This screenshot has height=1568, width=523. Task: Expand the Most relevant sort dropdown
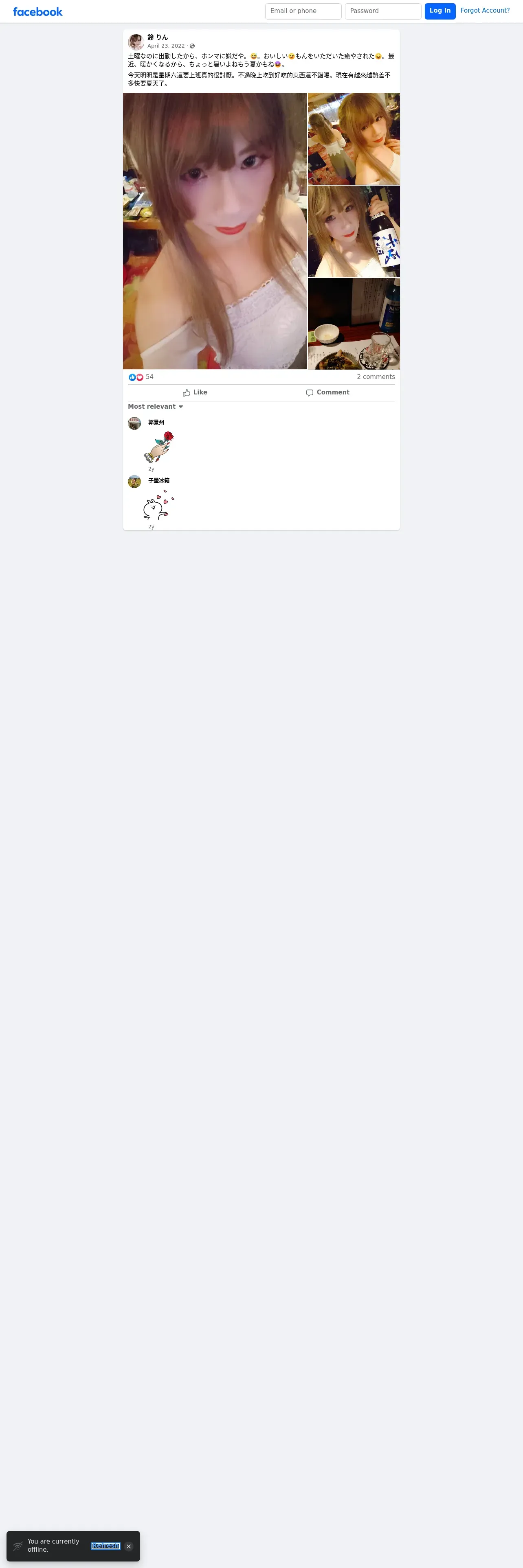pyautogui.click(x=155, y=407)
